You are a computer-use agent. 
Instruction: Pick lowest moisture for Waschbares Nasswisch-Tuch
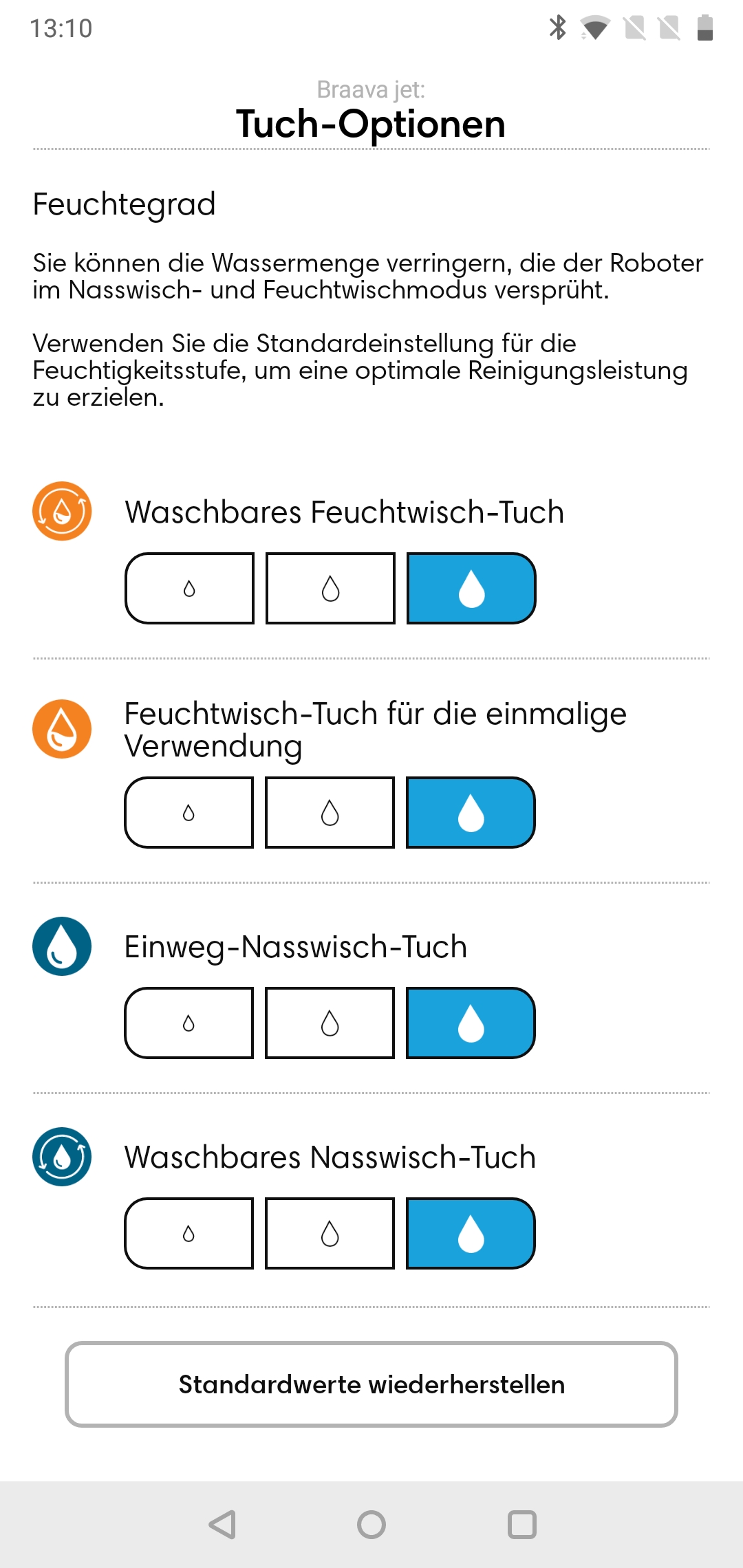coord(189,1233)
